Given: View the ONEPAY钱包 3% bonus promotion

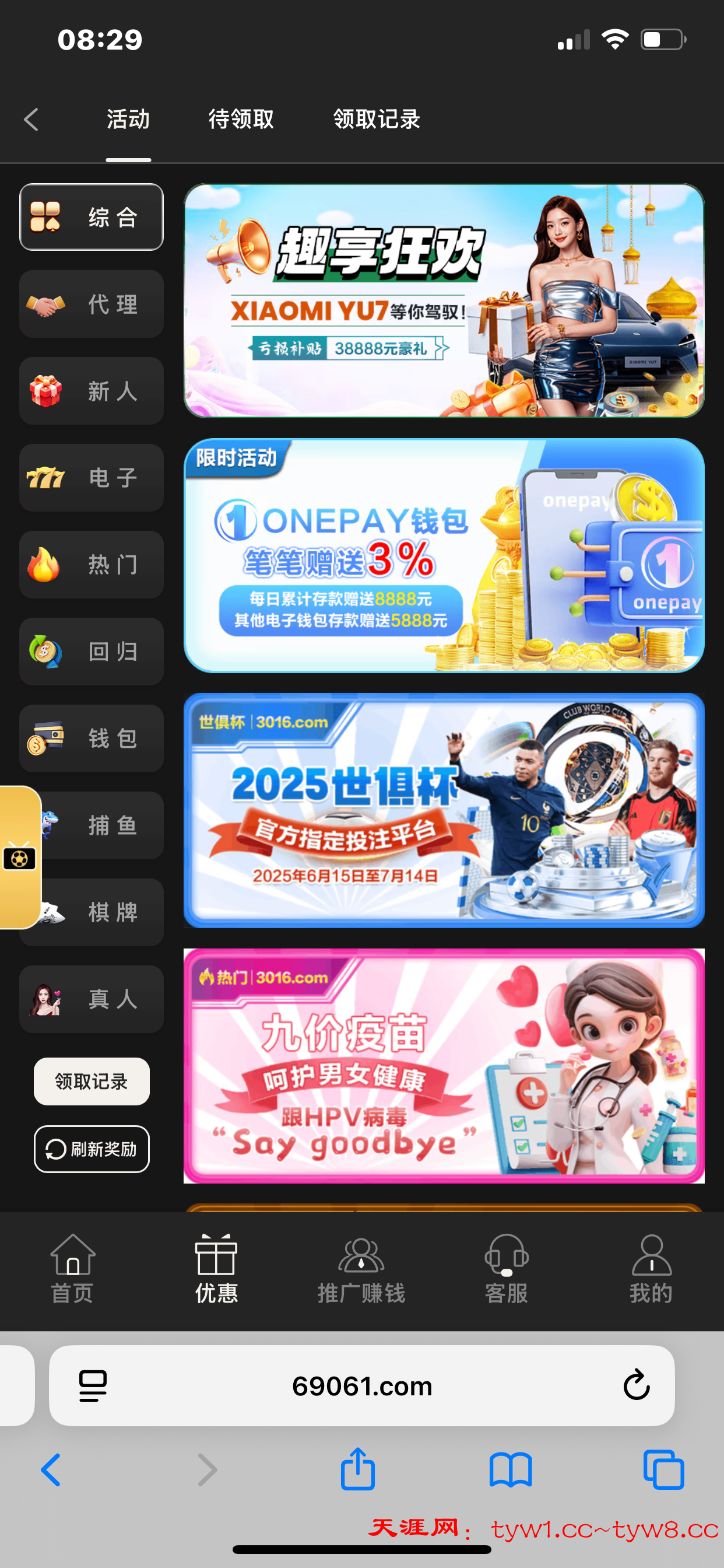Looking at the screenshot, I should coord(444,555).
